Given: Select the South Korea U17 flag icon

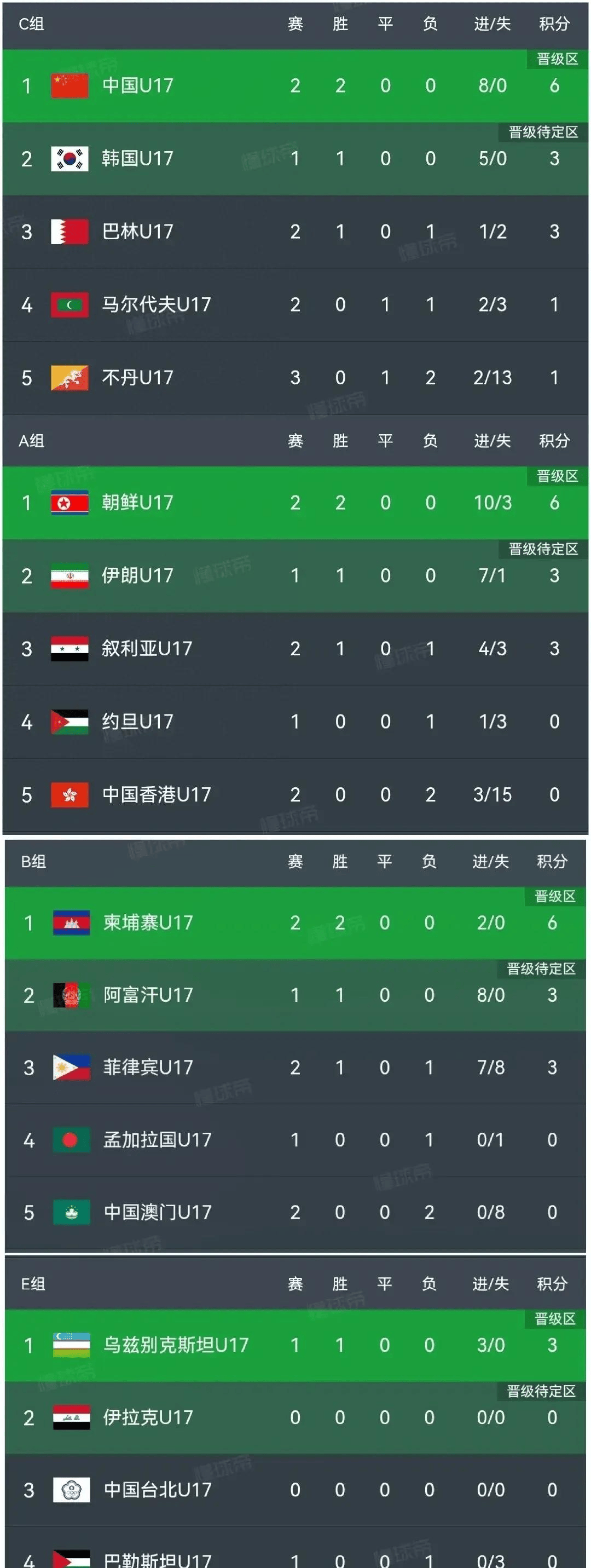Looking at the screenshot, I should [70, 159].
